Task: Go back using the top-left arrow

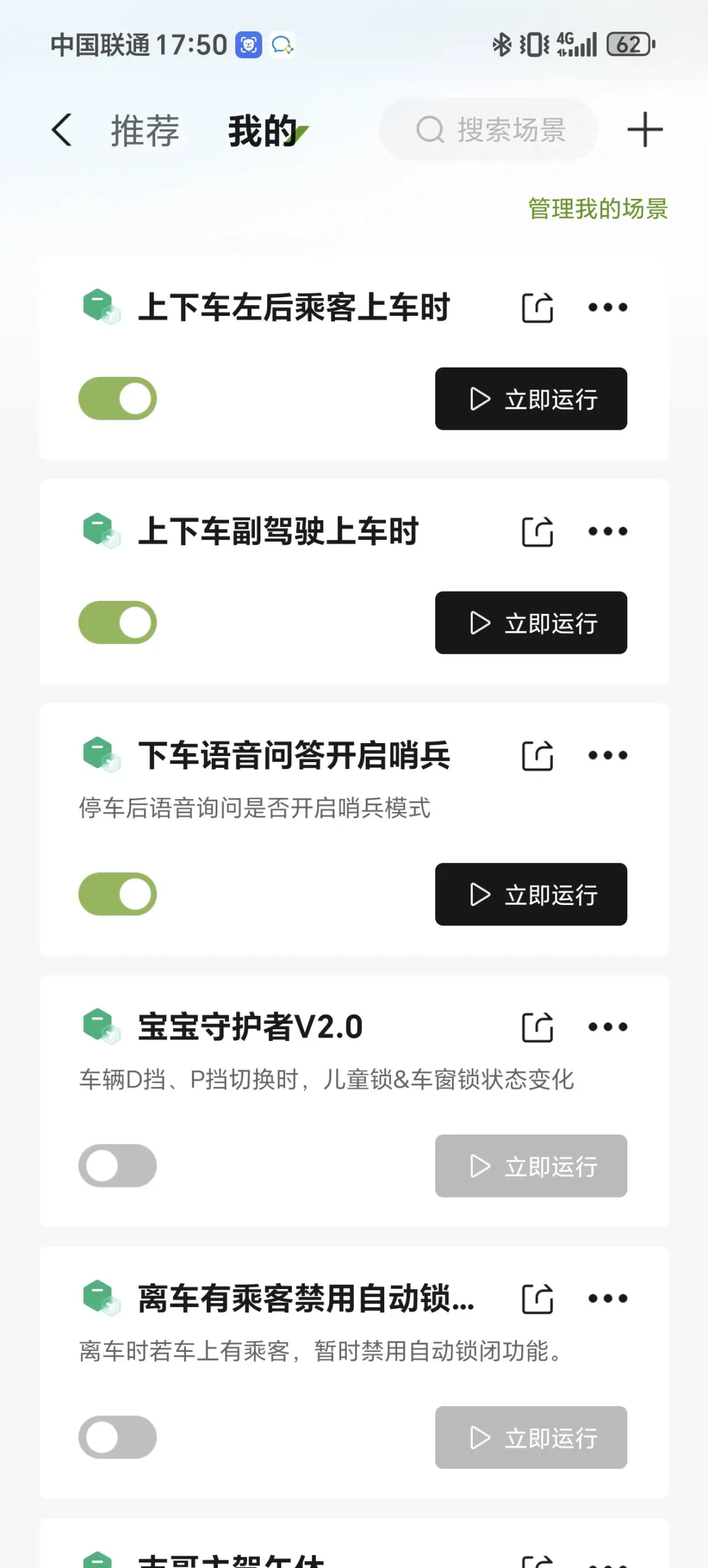Action: [62, 130]
